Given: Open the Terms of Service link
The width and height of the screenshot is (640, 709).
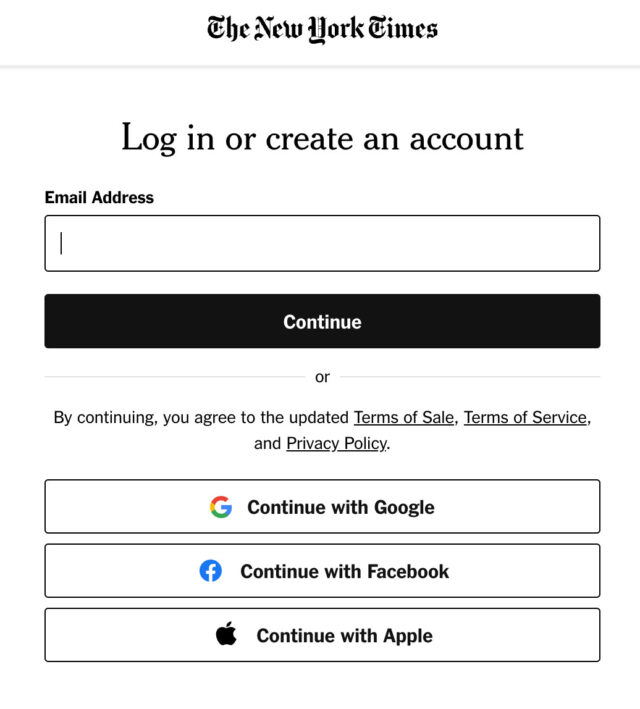Looking at the screenshot, I should point(525,417).
